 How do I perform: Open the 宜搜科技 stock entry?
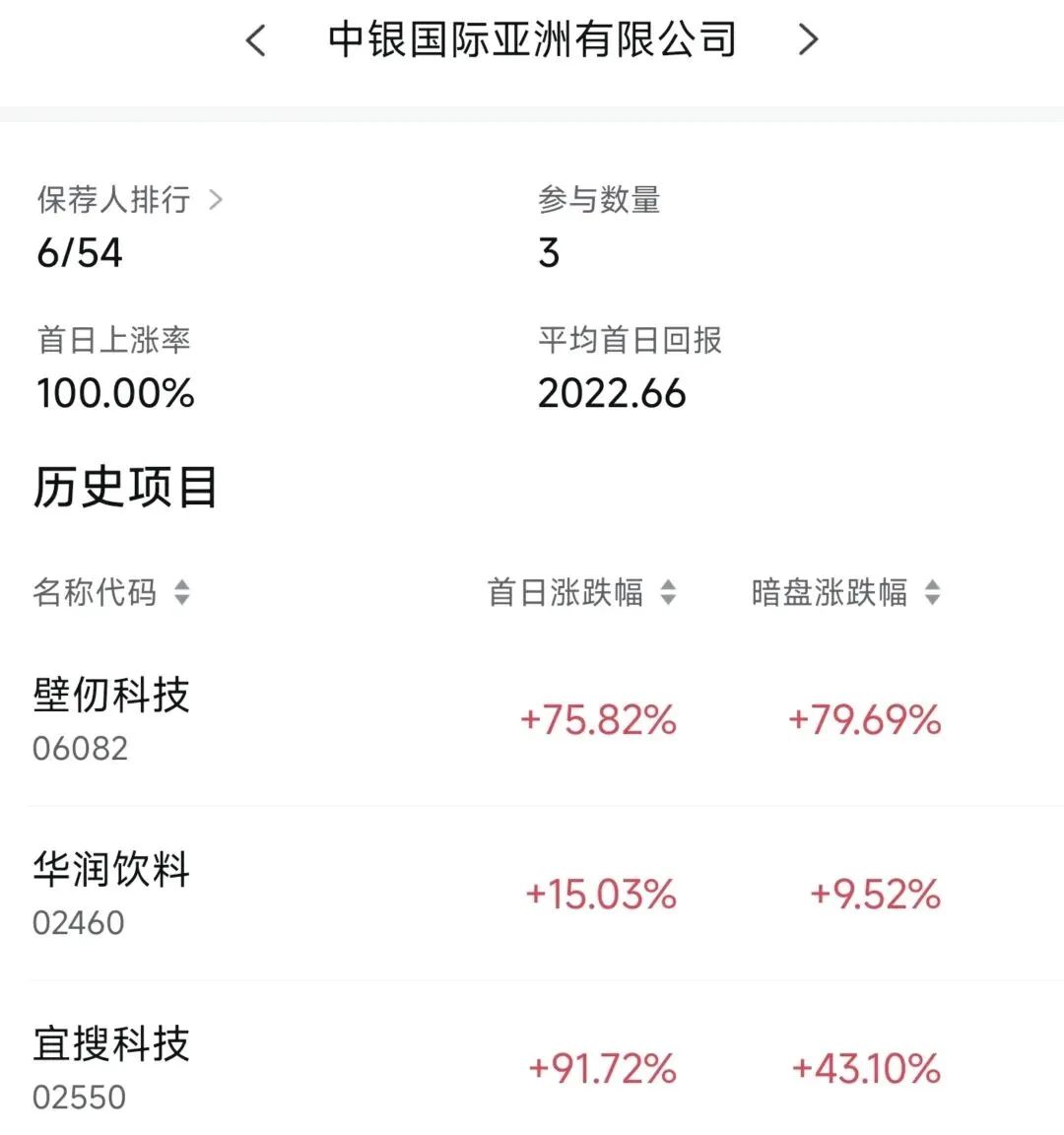point(111,1044)
